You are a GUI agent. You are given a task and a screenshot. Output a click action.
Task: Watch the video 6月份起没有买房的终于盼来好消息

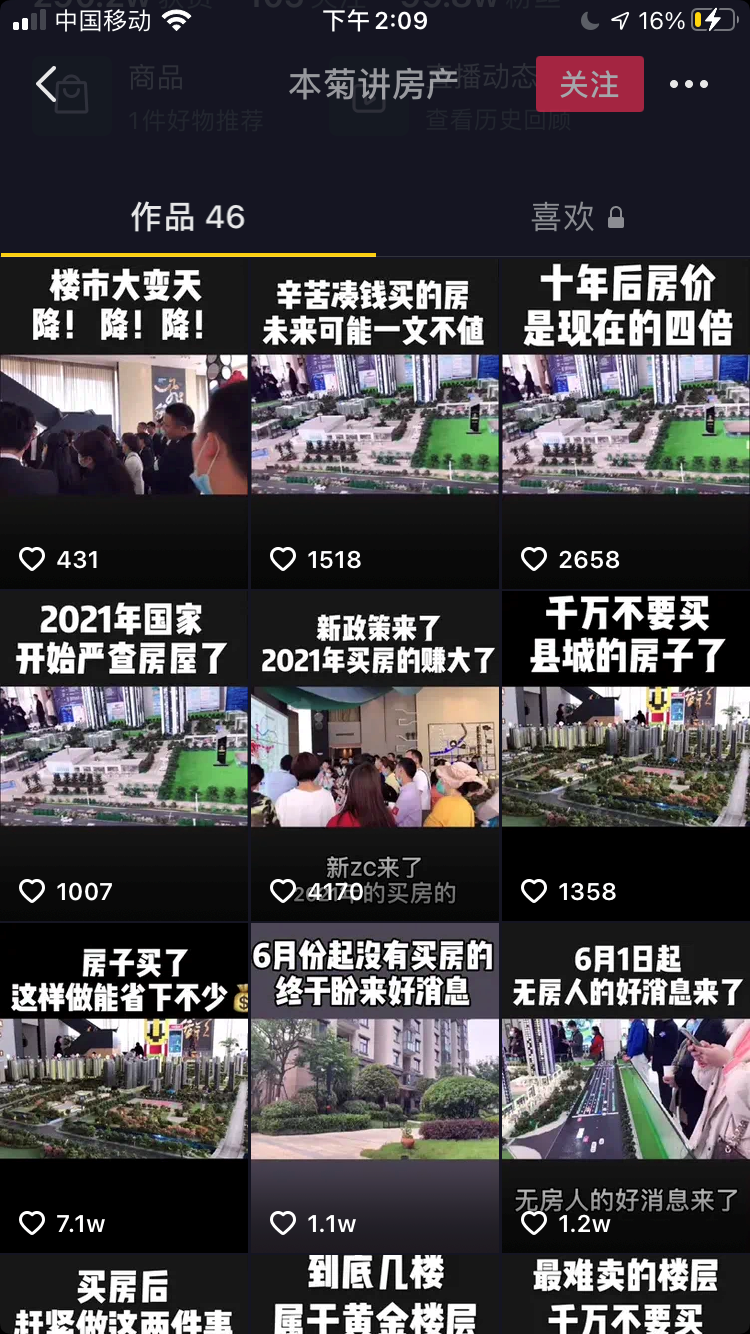point(374,1088)
